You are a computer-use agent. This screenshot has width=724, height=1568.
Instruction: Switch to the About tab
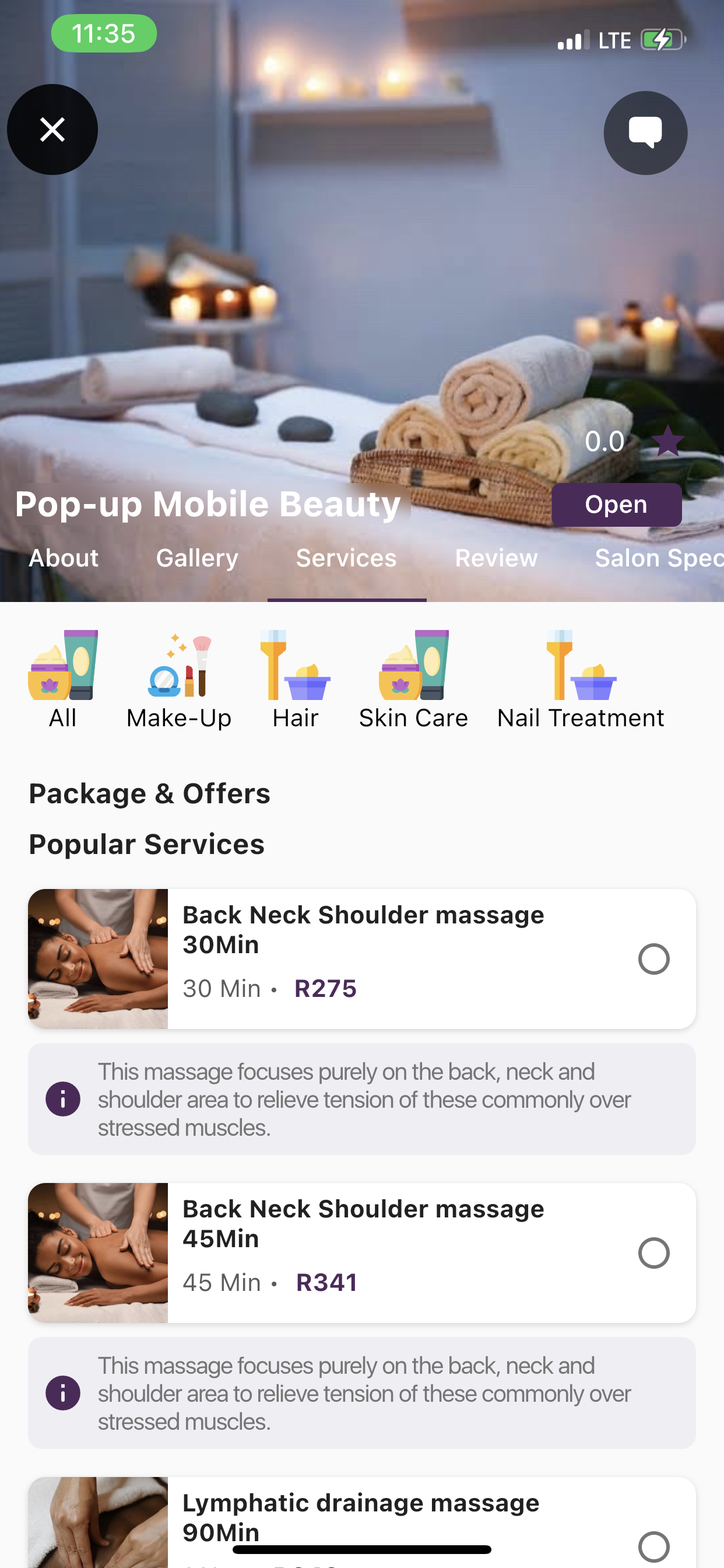64,558
